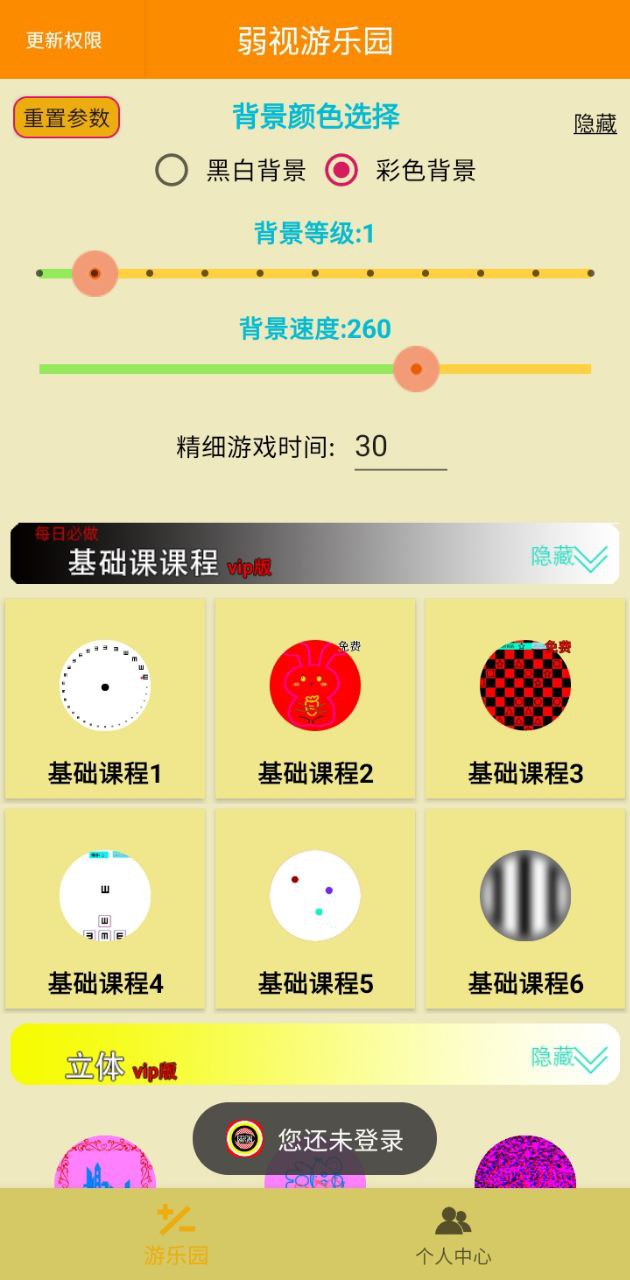
Task: Open 基础课程1
Action: coord(105,699)
